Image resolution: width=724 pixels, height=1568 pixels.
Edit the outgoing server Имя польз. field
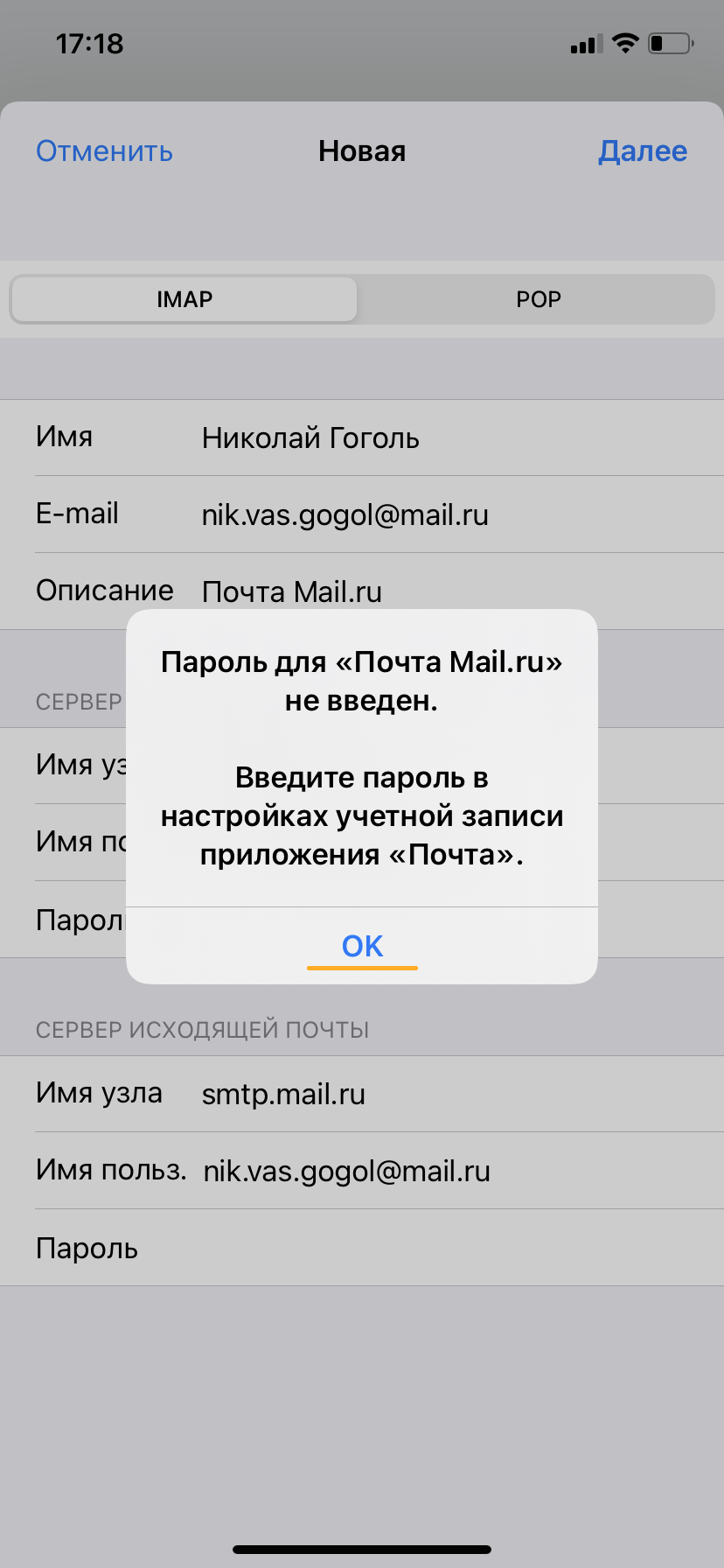(362, 1171)
